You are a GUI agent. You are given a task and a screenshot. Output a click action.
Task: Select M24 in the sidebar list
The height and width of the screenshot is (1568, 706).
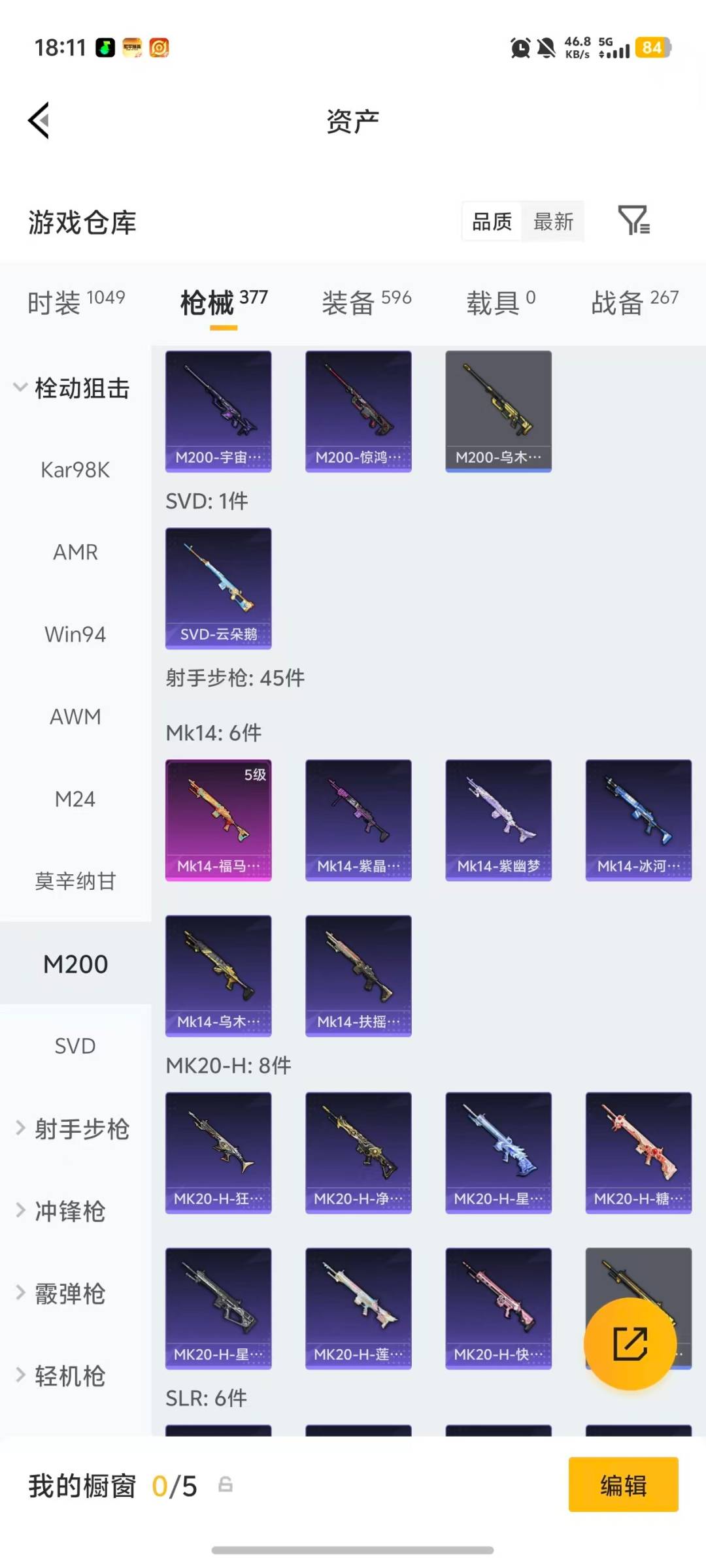click(x=75, y=798)
